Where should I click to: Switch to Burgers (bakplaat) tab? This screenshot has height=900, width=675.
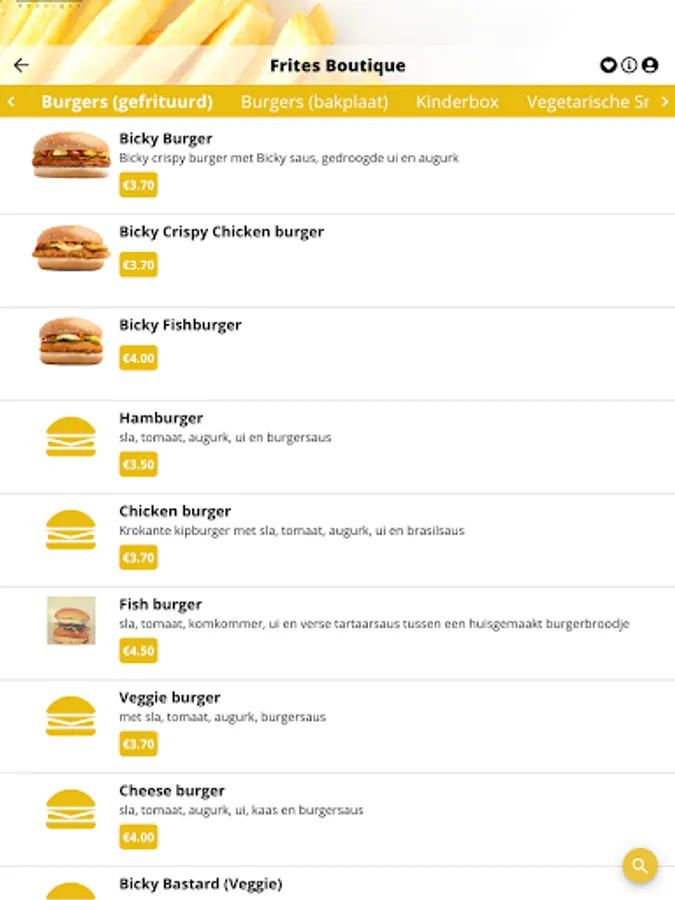tap(314, 102)
